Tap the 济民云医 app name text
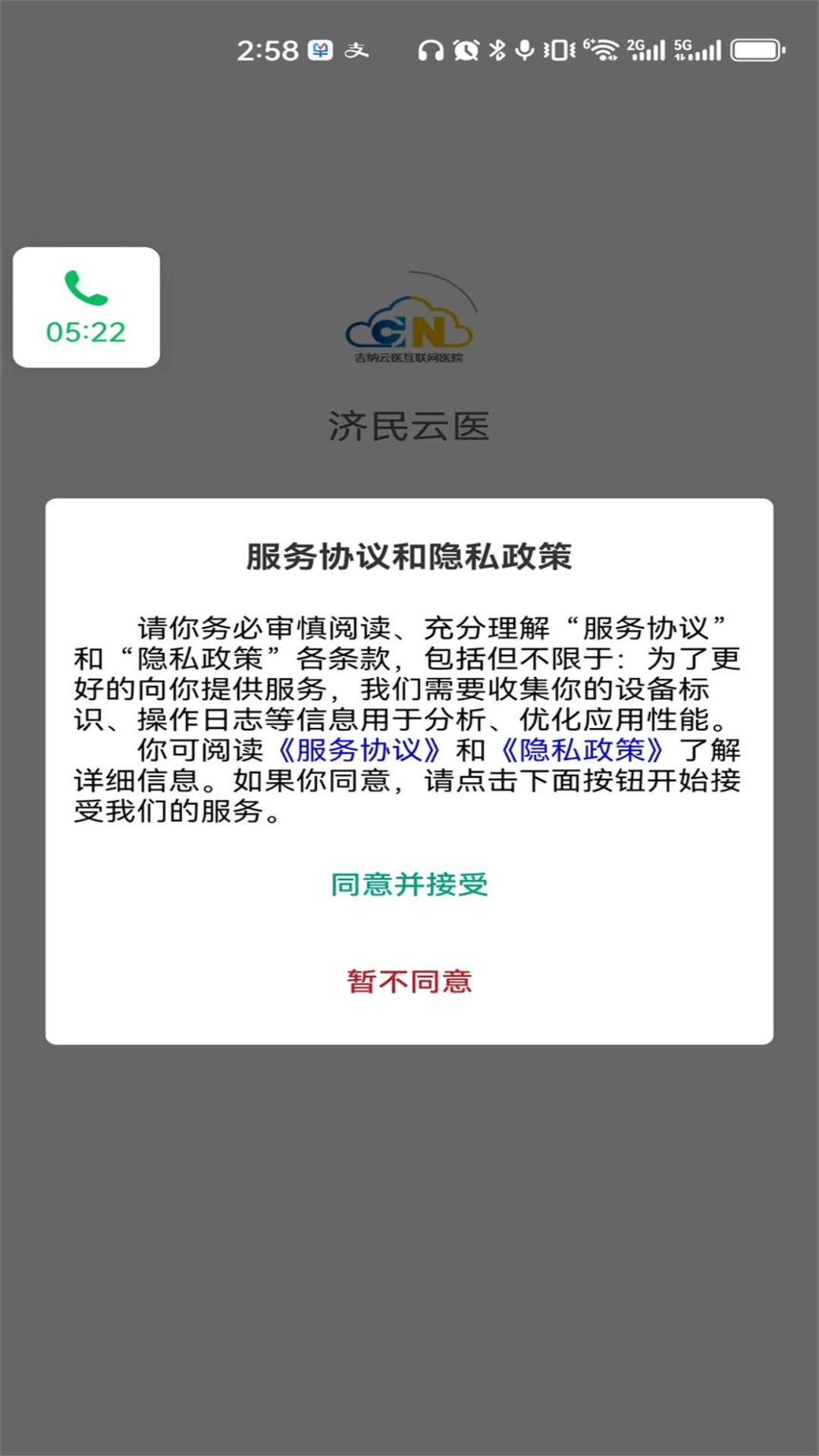The image size is (819, 1456). [x=409, y=425]
